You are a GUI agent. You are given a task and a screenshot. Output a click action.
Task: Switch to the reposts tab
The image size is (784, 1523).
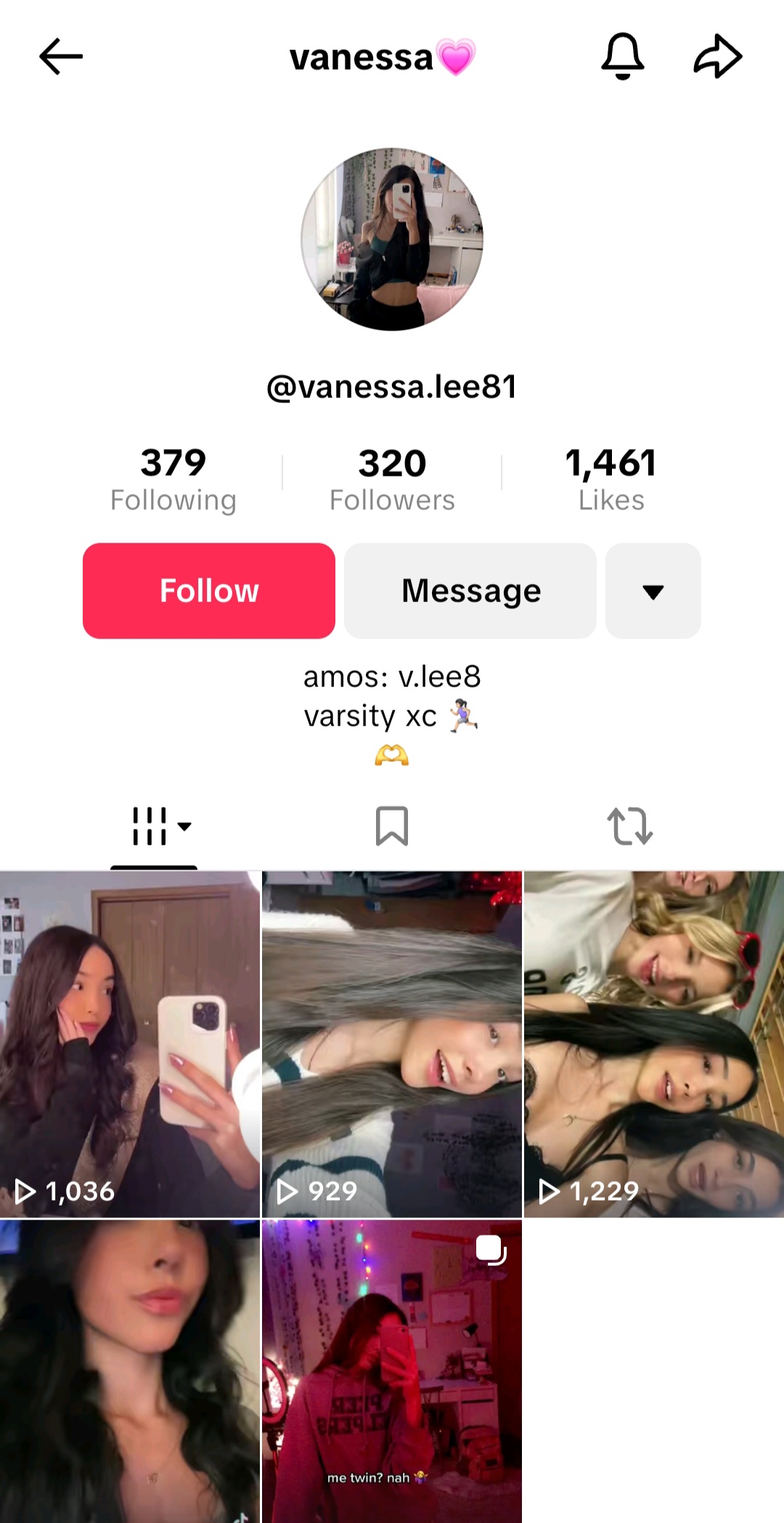point(629,827)
